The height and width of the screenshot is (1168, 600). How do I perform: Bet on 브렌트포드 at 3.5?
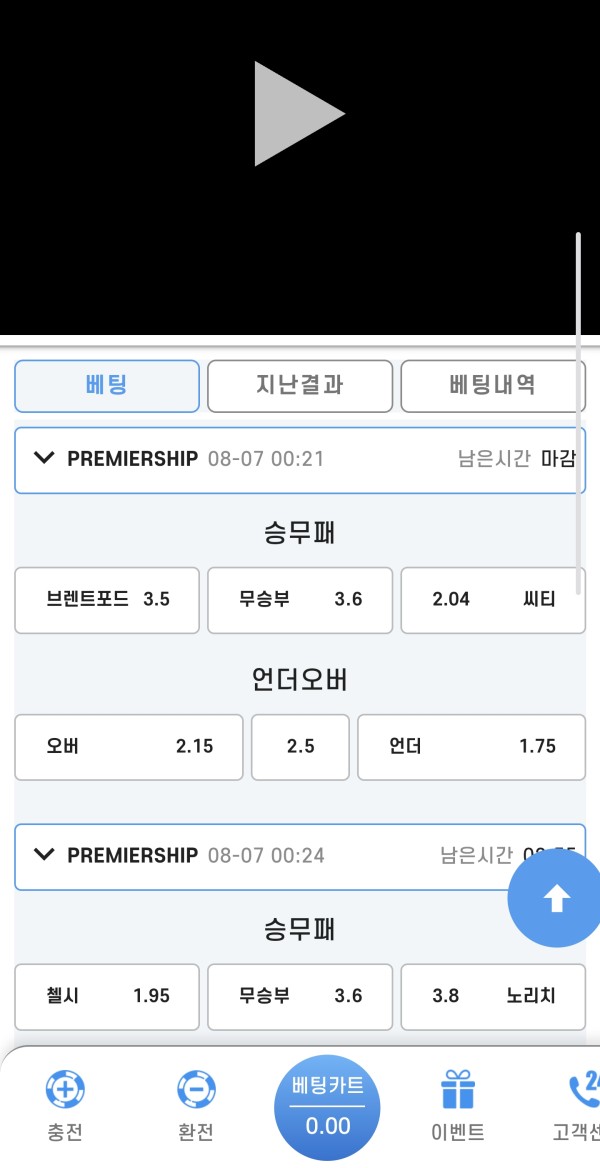point(107,600)
